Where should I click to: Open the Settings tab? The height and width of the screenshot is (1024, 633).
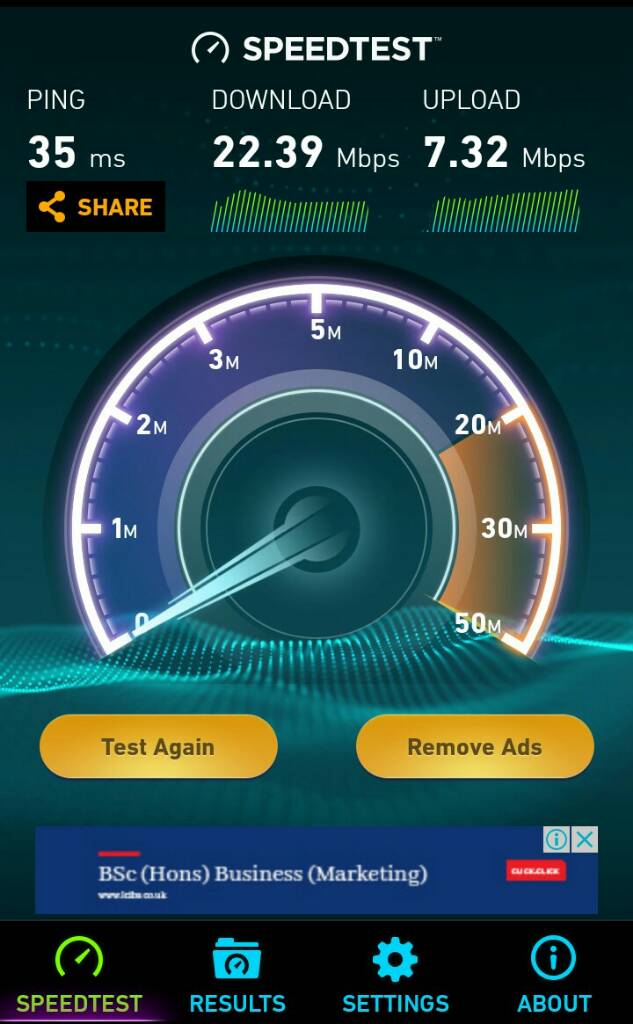pyautogui.click(x=395, y=977)
